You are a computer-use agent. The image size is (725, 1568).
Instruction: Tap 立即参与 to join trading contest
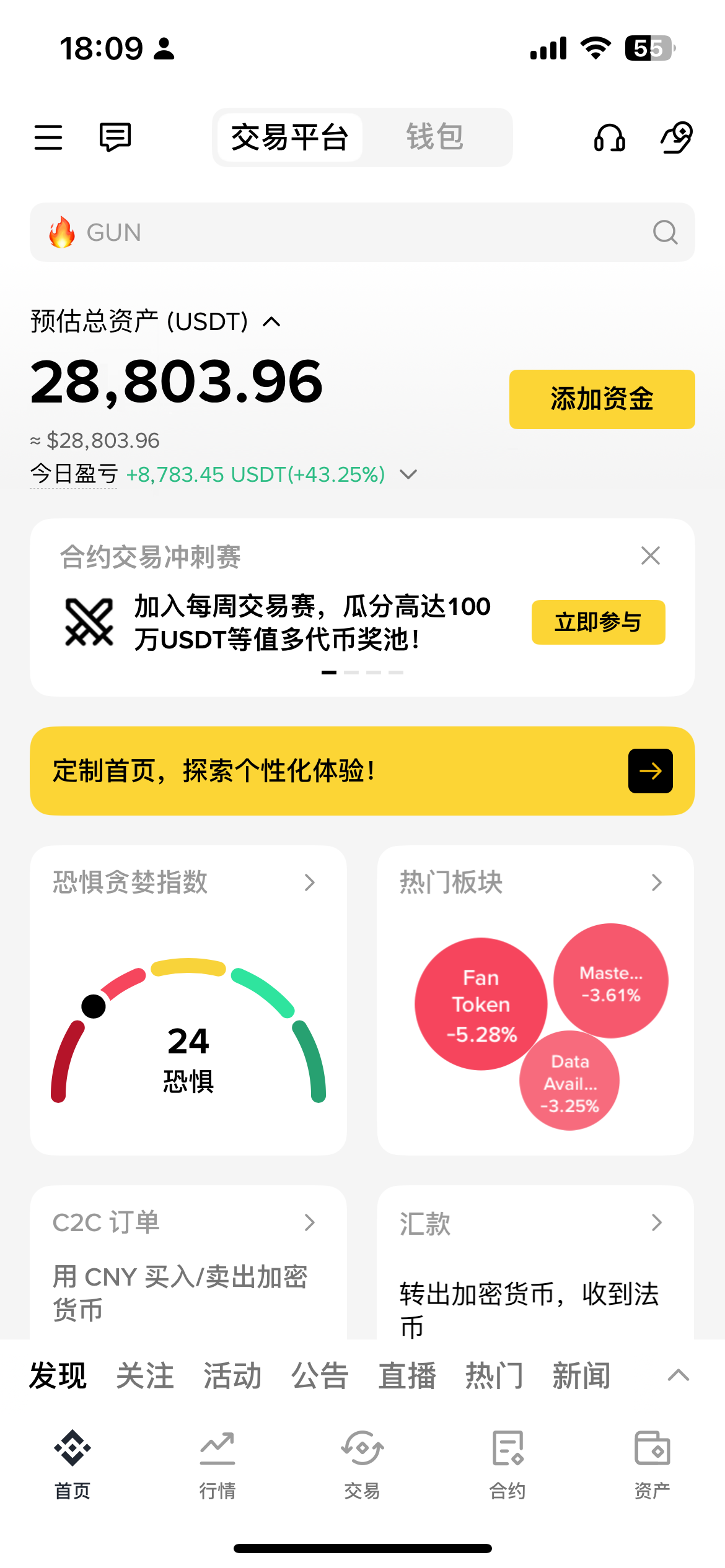[598, 622]
